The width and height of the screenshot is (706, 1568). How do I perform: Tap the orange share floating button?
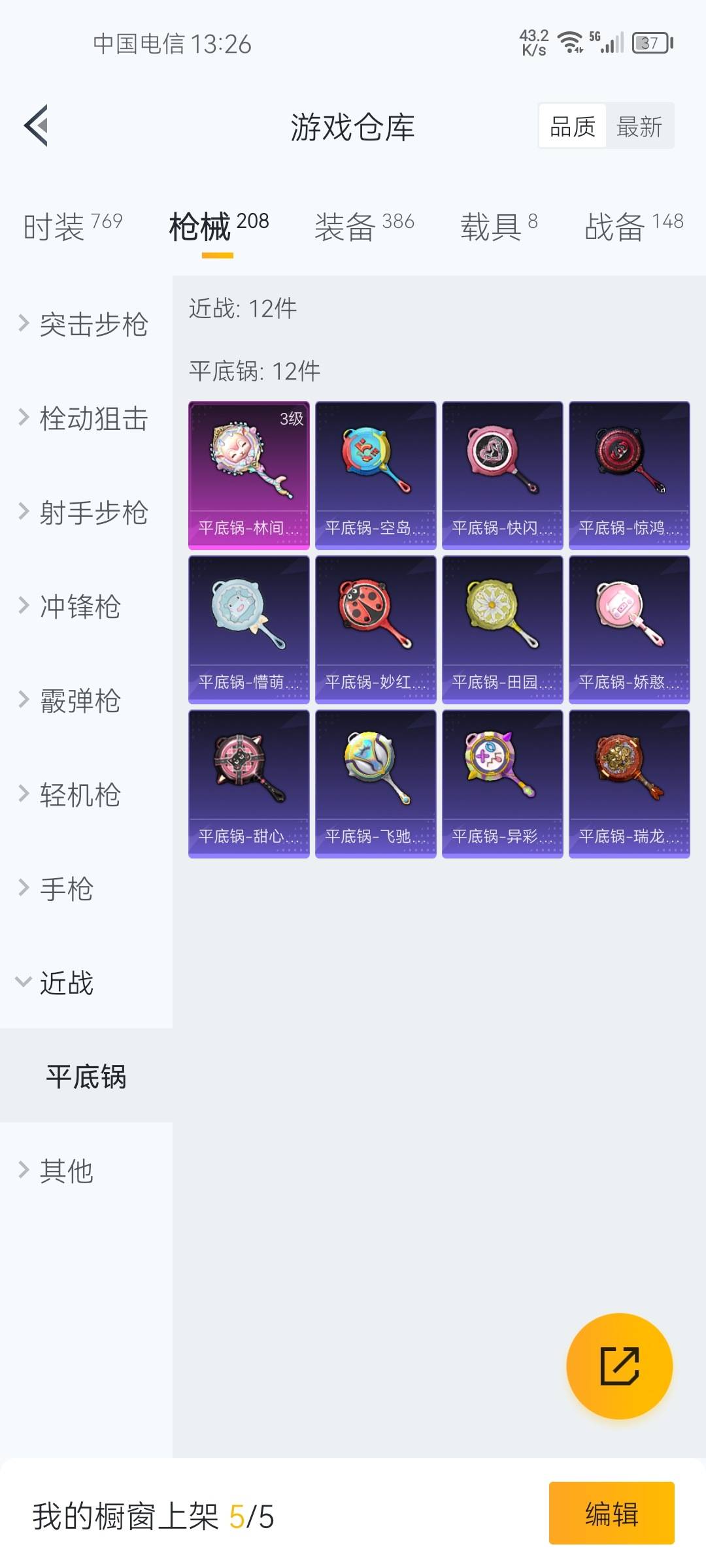coord(619,1365)
